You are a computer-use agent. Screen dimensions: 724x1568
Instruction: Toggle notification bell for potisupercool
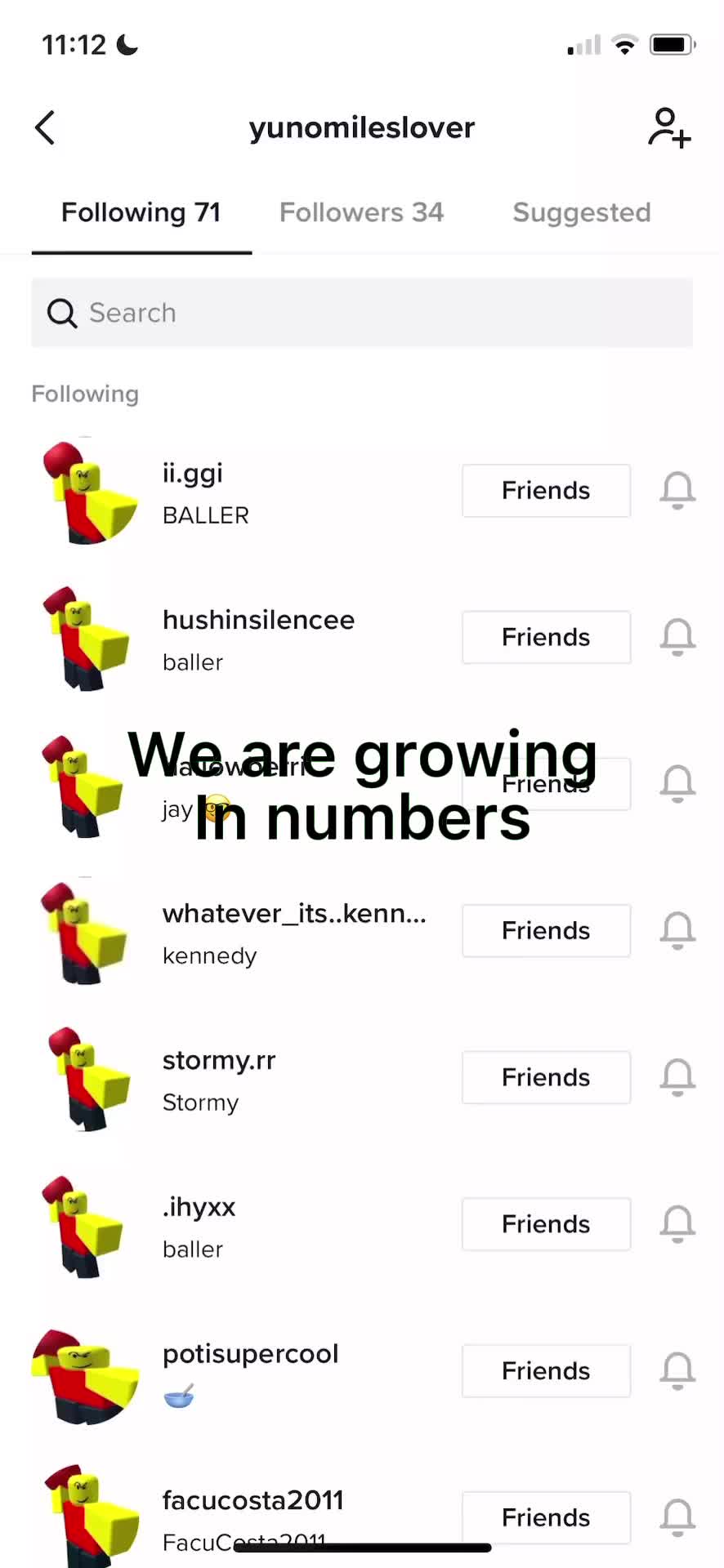pos(677,1370)
